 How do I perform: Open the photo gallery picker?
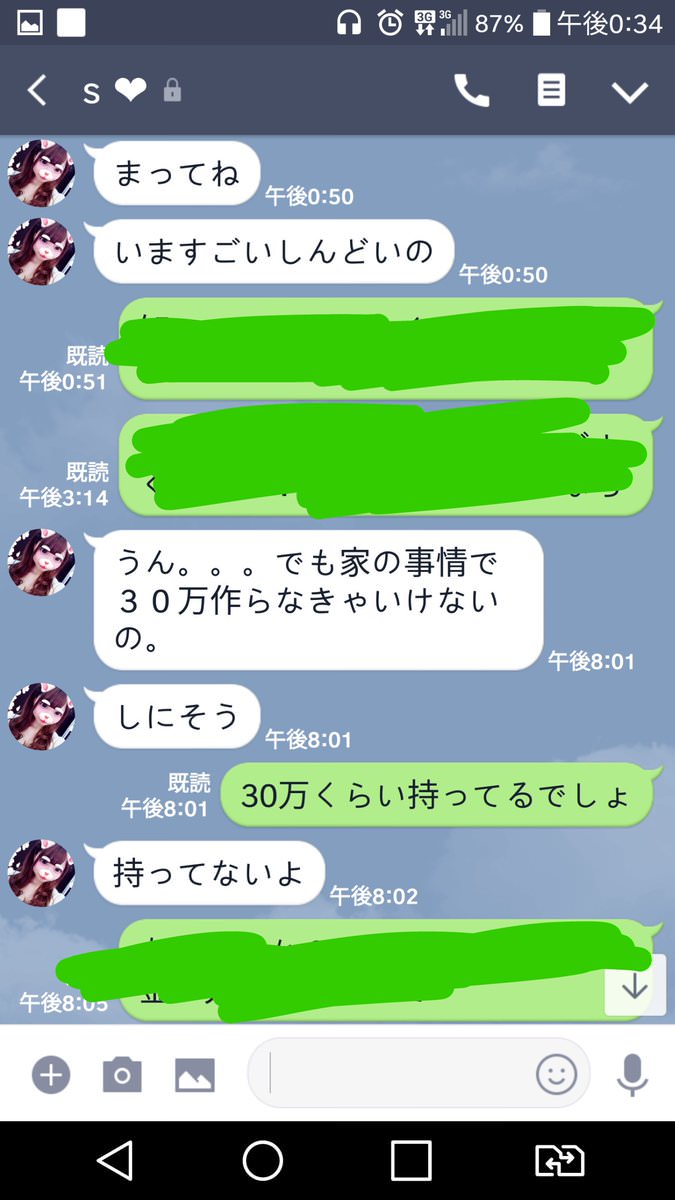(x=195, y=1076)
